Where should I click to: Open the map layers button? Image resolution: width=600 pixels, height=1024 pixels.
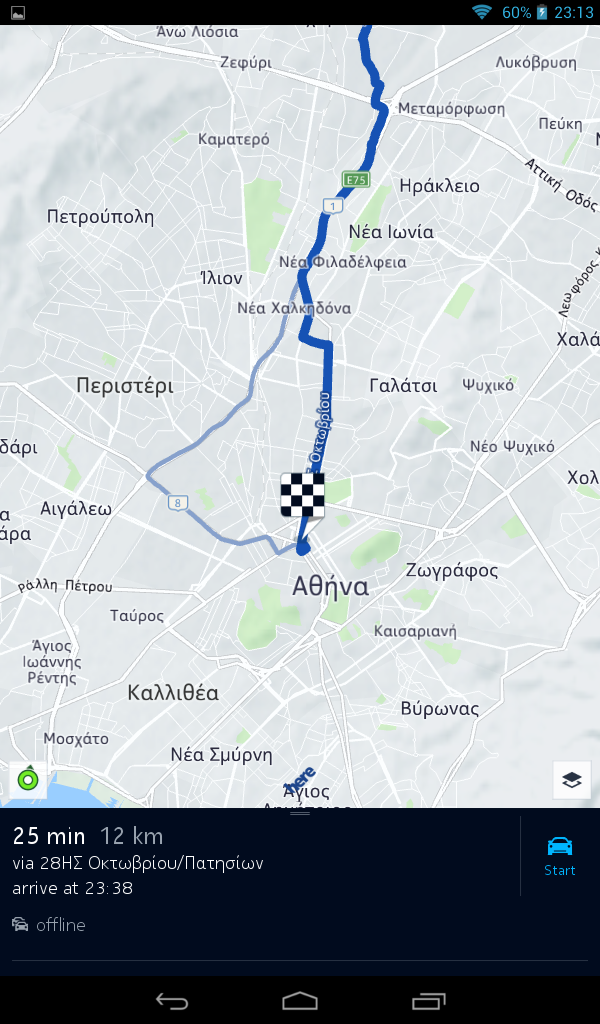click(572, 780)
